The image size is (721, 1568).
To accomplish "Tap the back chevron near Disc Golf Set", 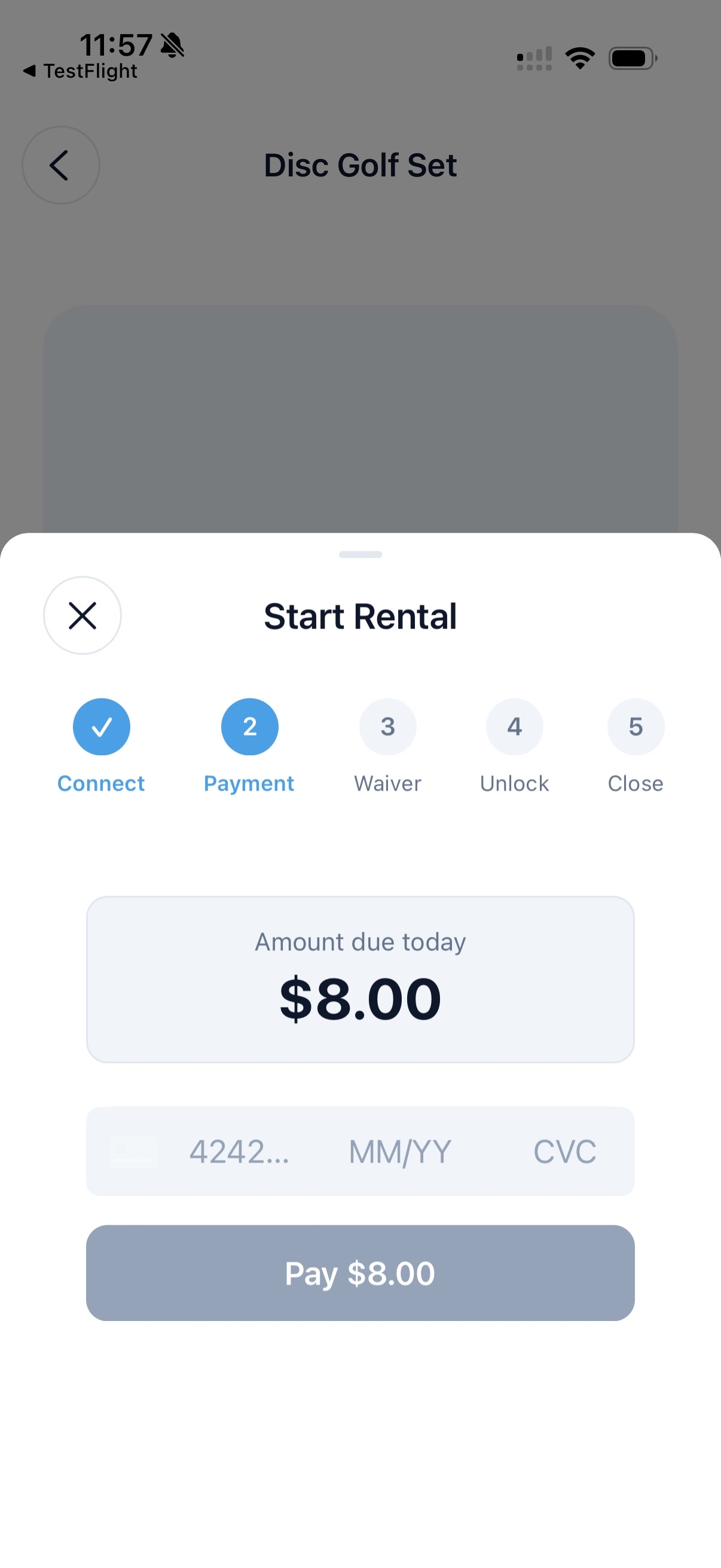I will [x=60, y=165].
